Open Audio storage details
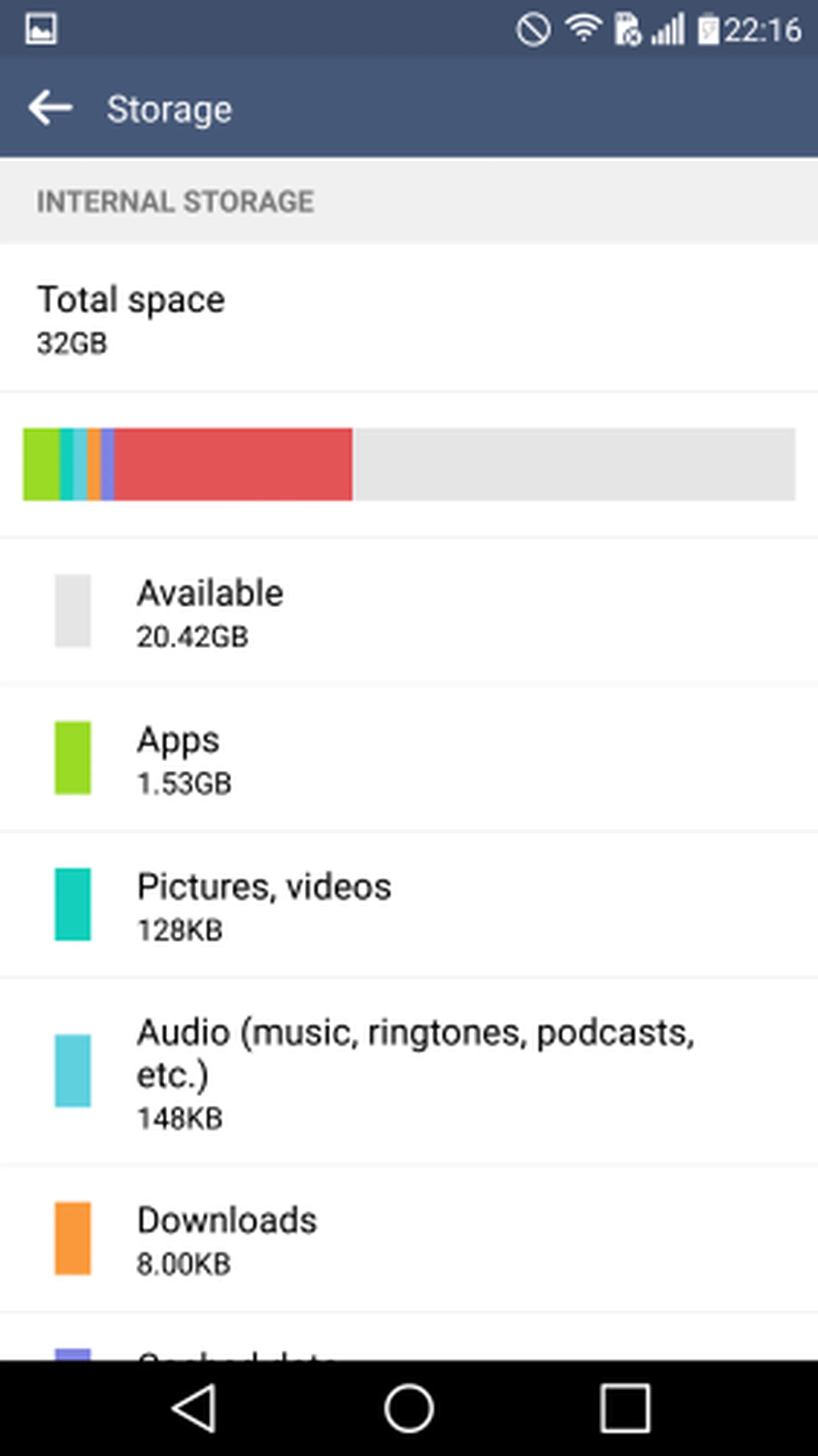The height and width of the screenshot is (1456, 818). pyautogui.click(x=409, y=1072)
